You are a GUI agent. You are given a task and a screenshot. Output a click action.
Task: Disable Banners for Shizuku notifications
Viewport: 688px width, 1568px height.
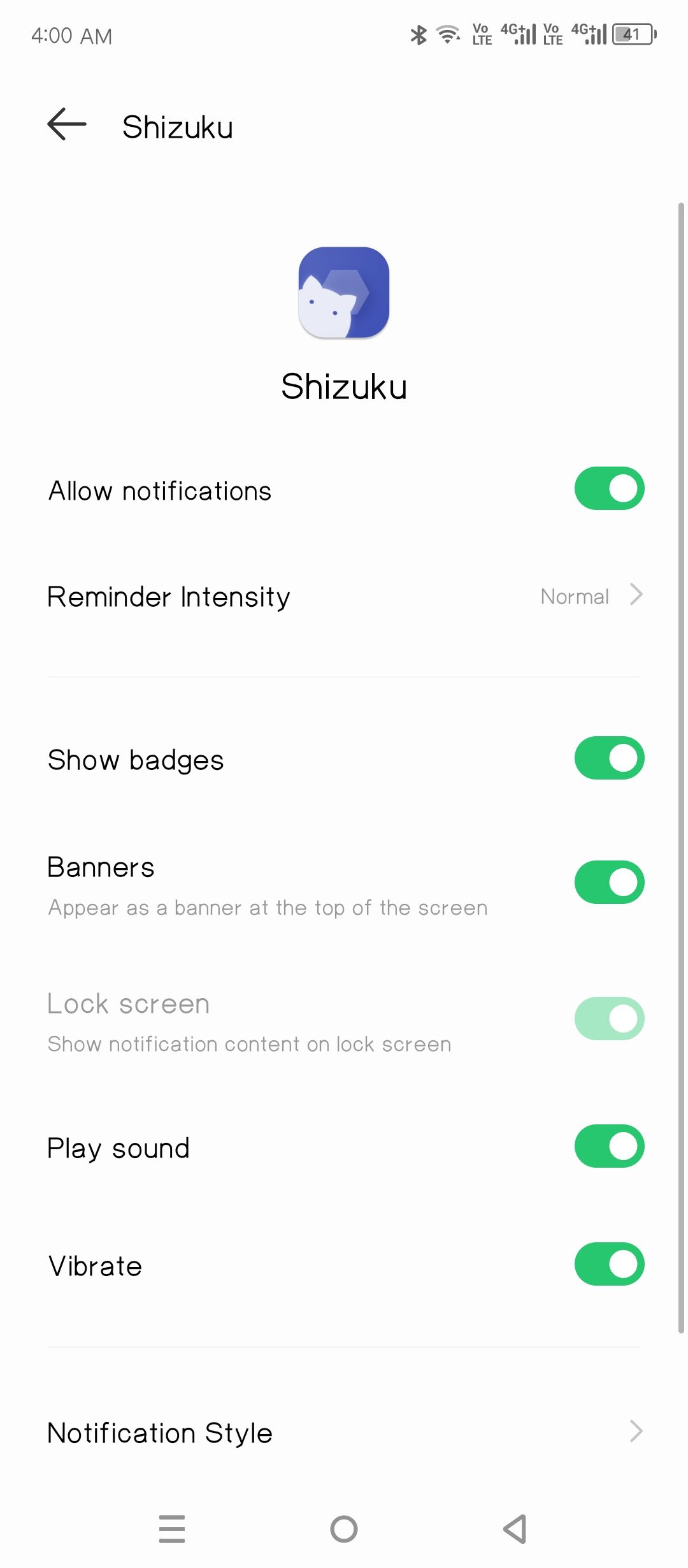click(608, 882)
